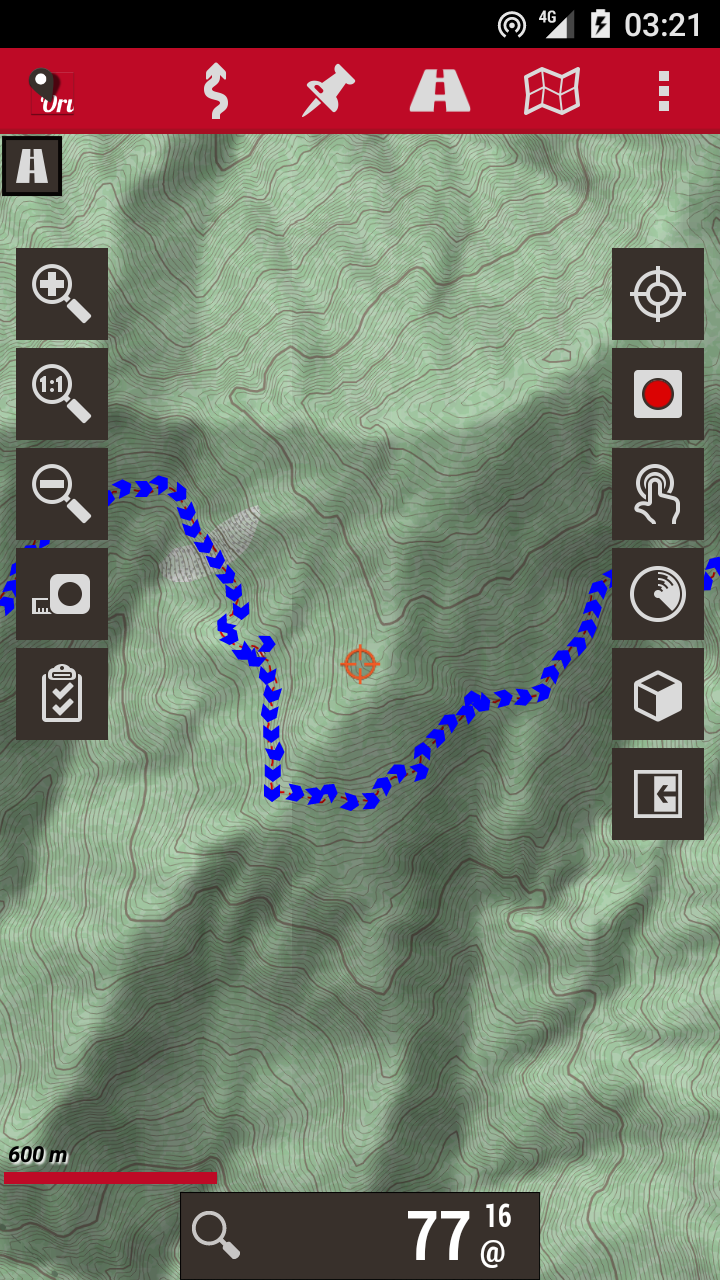Tap the small road icon under the logo

[x=32, y=166]
